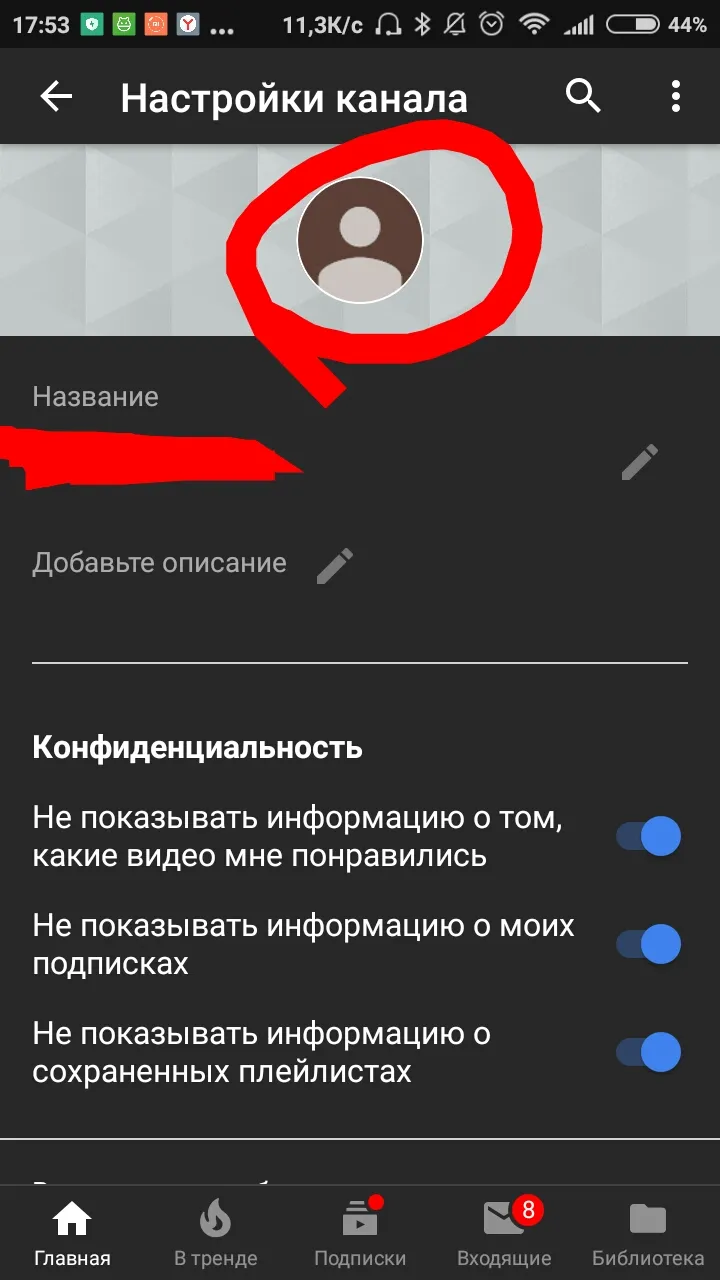Edit description via pencil next to Добавьте описание

(335, 565)
